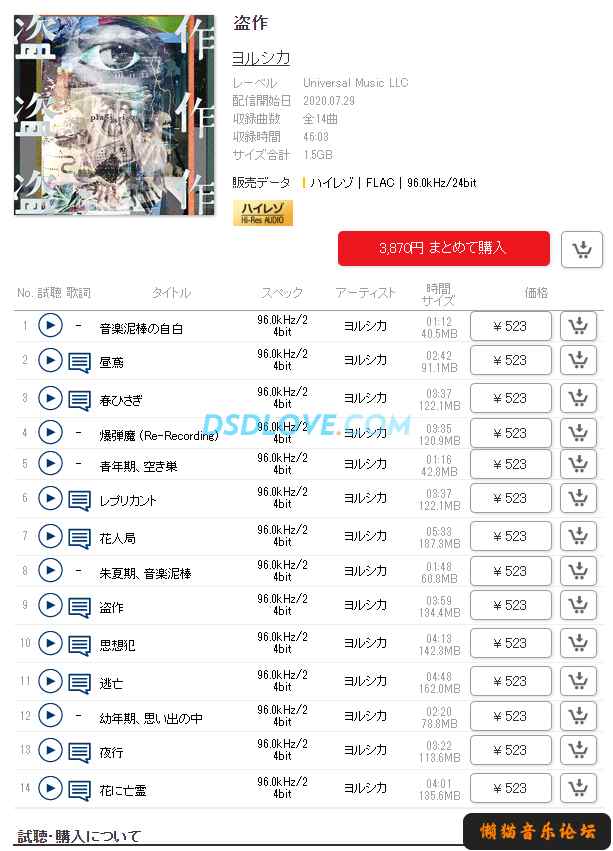Open the ヨルシカ artist link
This screenshot has width=613, height=851.
pos(261,58)
